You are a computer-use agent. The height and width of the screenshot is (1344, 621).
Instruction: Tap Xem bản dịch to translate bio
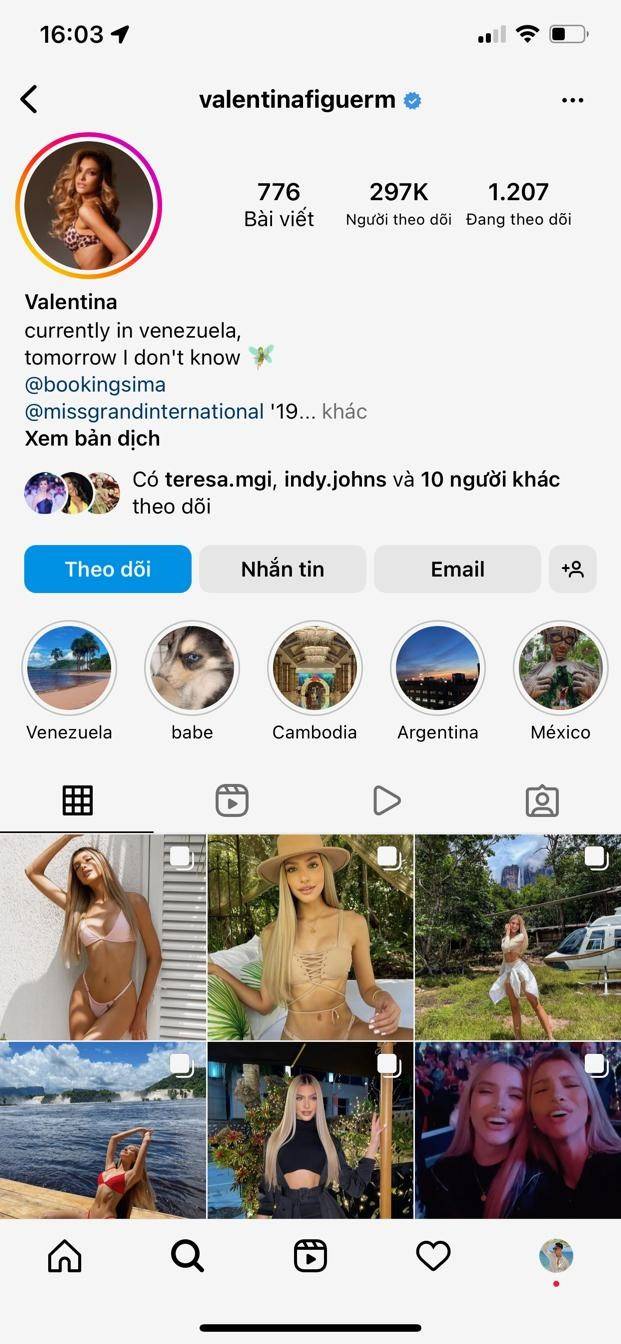92,438
